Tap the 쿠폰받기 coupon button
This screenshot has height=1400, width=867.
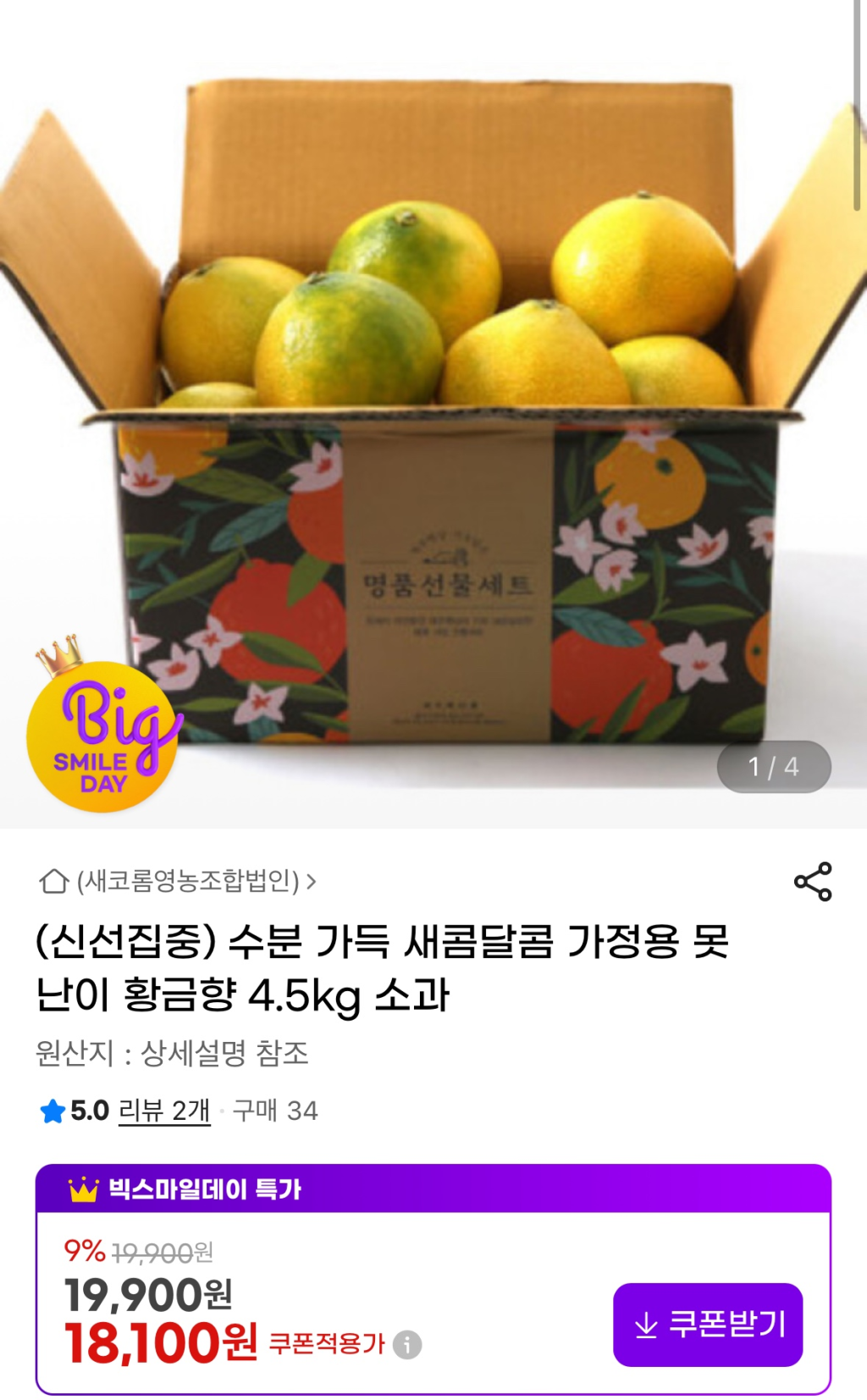coord(708,1324)
